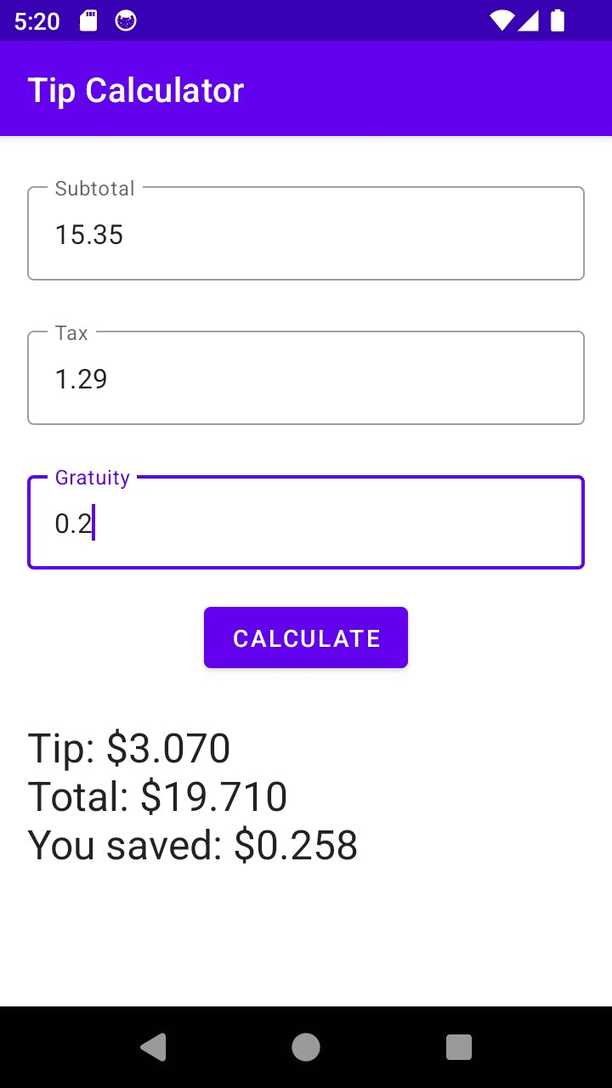Hit the Calculate button
The height and width of the screenshot is (1088, 612).
click(305, 638)
